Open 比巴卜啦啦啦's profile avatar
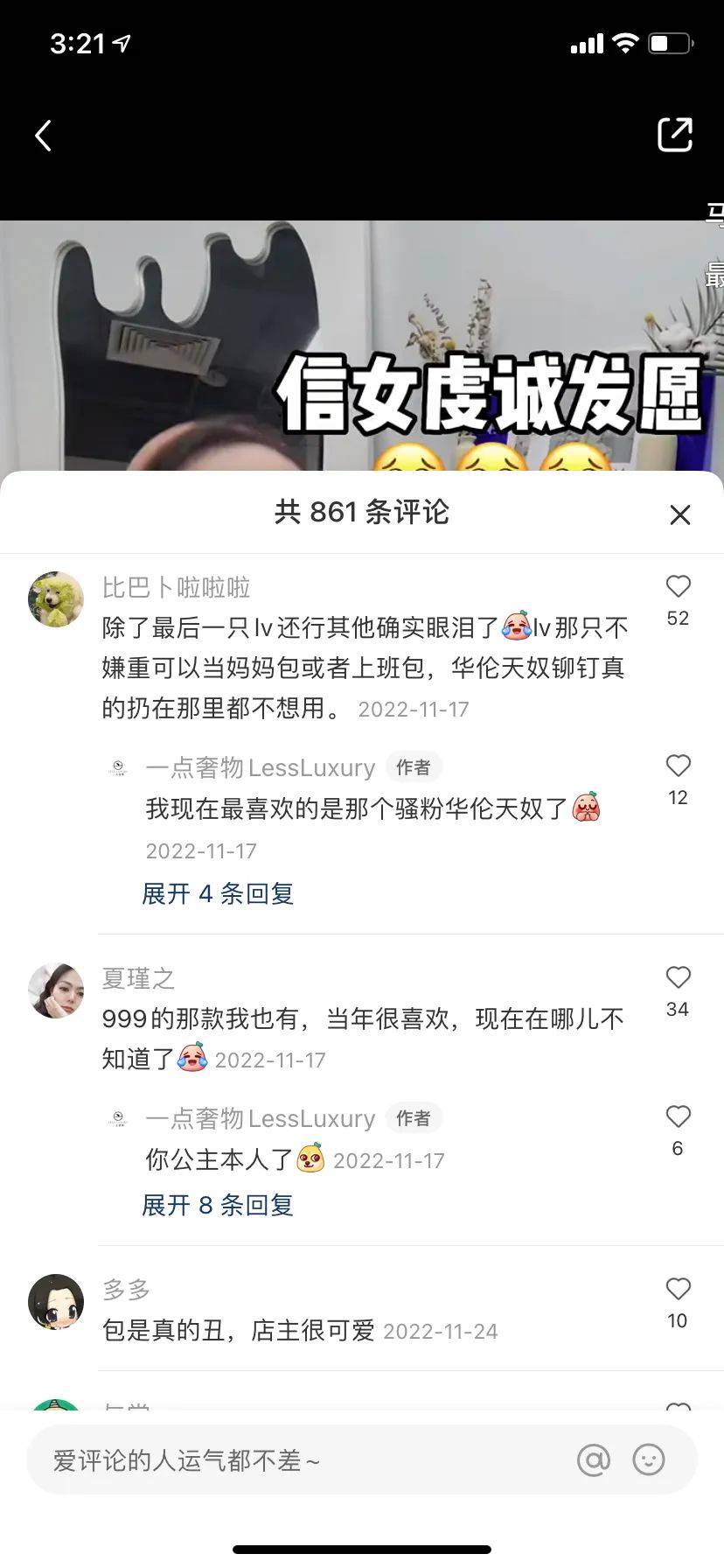The width and height of the screenshot is (724, 1568). click(x=56, y=599)
